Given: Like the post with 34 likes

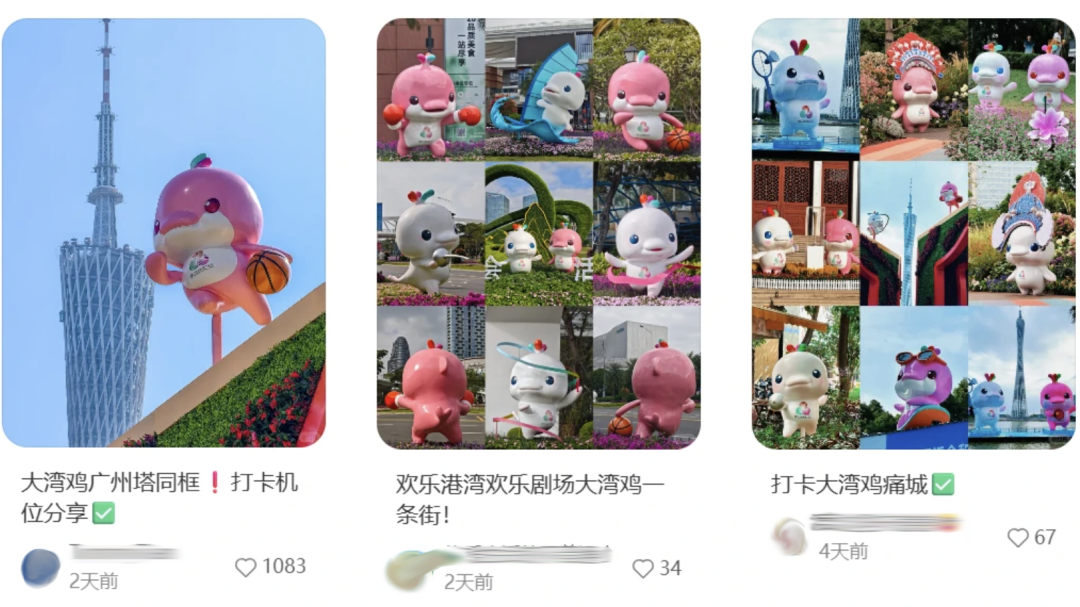Looking at the screenshot, I should click(x=643, y=568).
